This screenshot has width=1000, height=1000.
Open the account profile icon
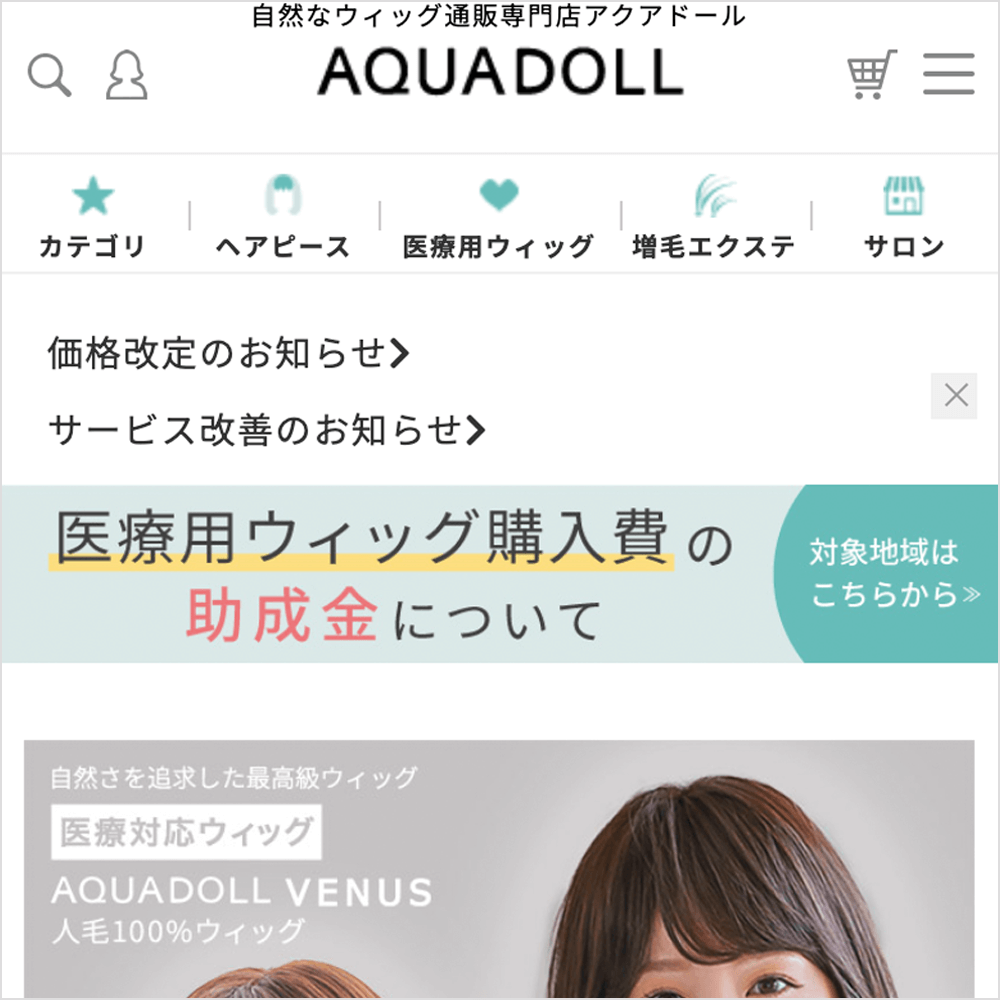point(127,76)
